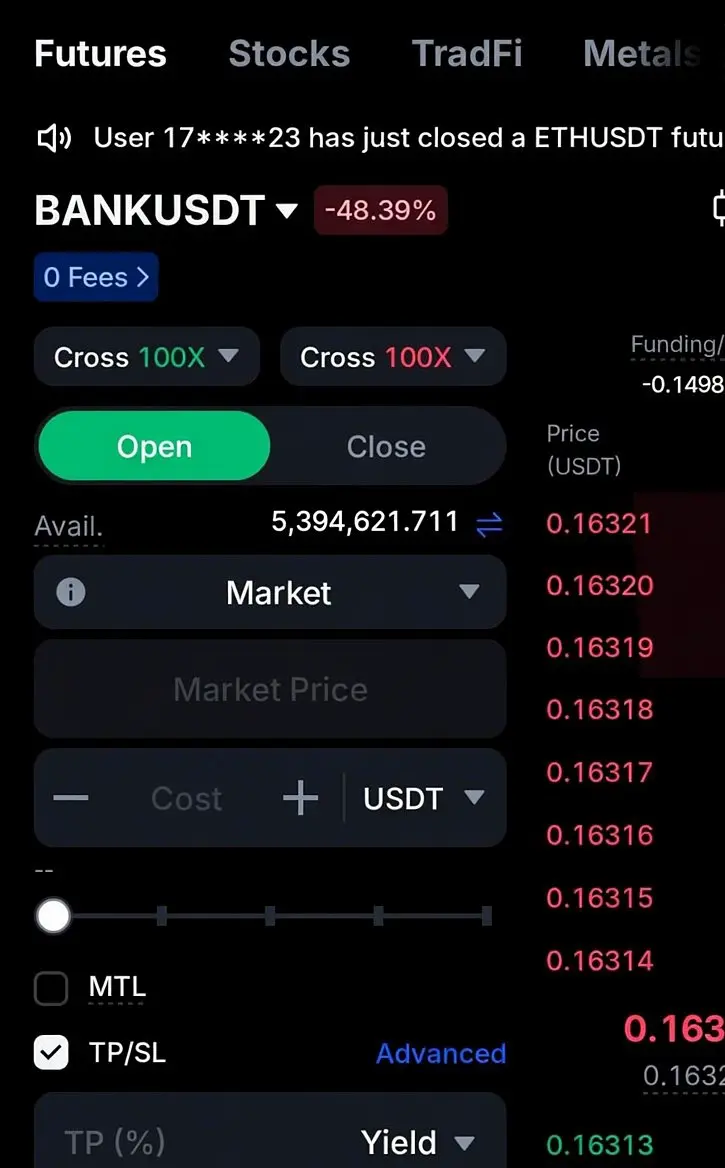Expand the BANKUSDT pair selector
The image size is (725, 1168).
(x=166, y=210)
